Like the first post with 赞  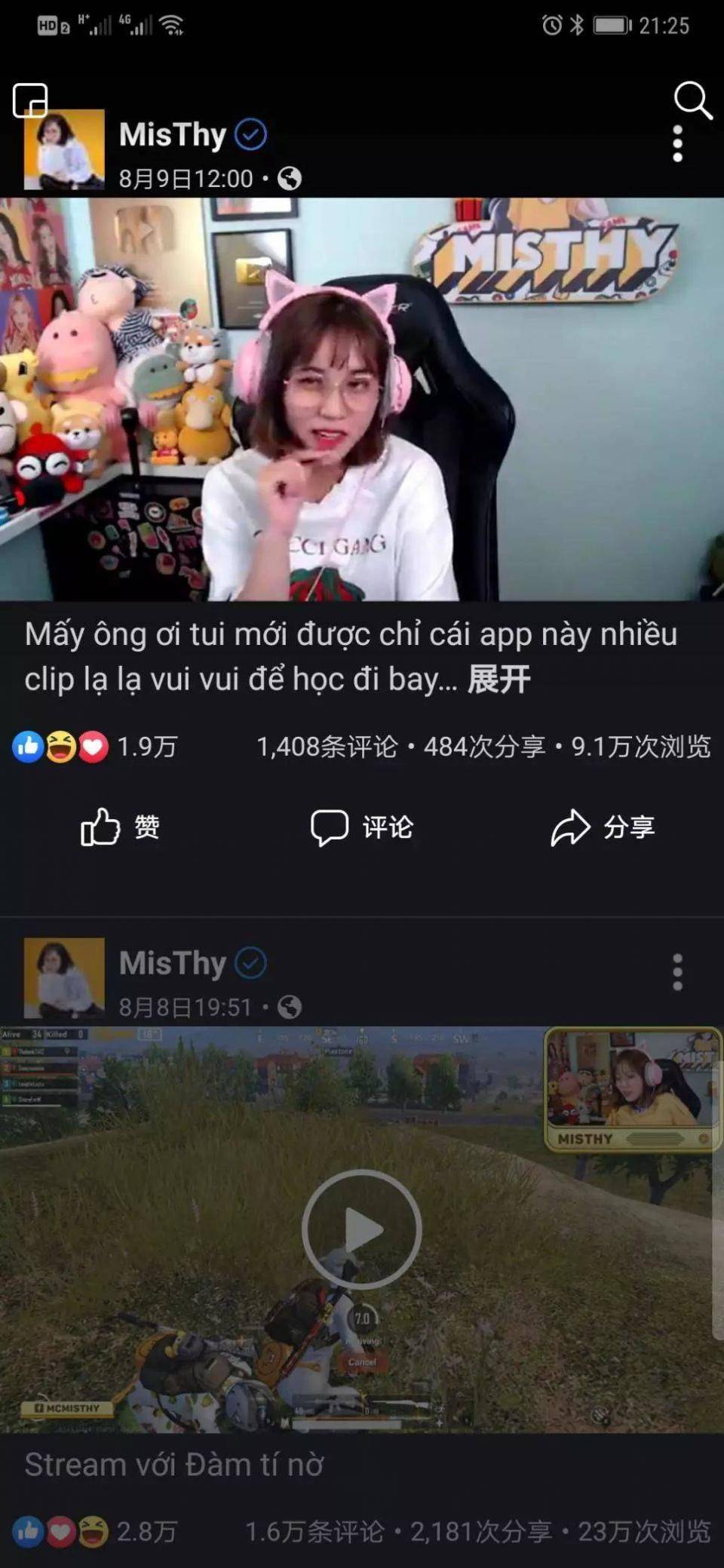pos(121,827)
